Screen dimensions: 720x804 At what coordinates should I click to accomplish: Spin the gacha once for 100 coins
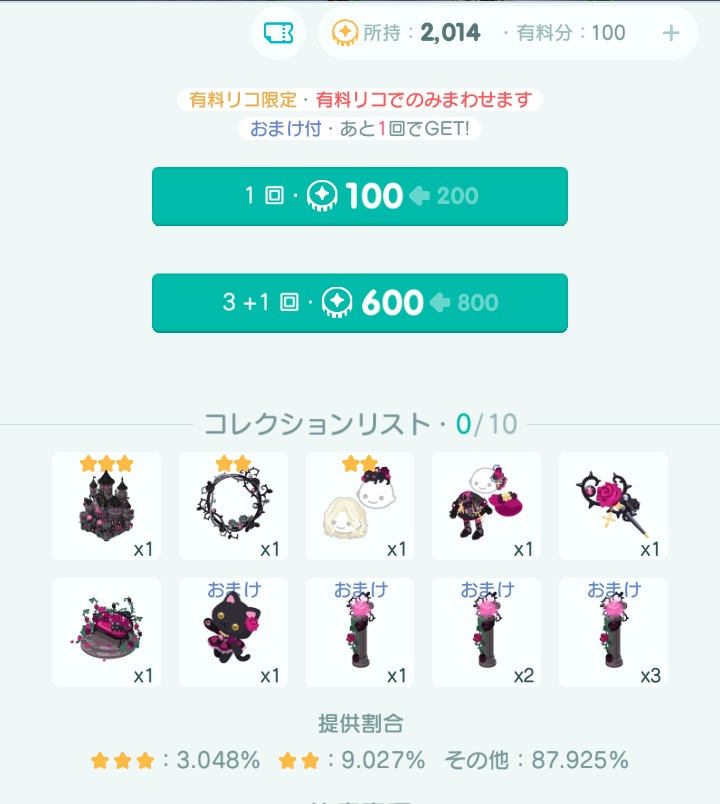tap(360, 196)
